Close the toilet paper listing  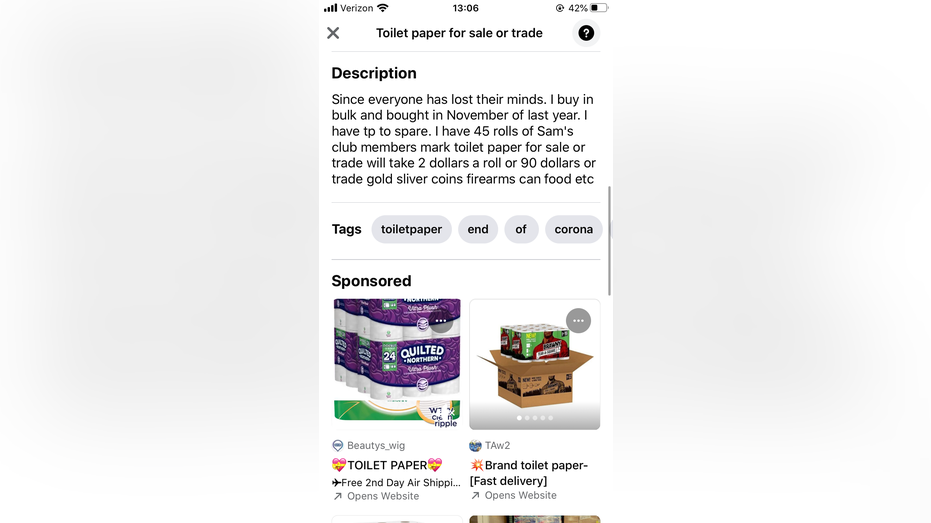click(x=333, y=33)
